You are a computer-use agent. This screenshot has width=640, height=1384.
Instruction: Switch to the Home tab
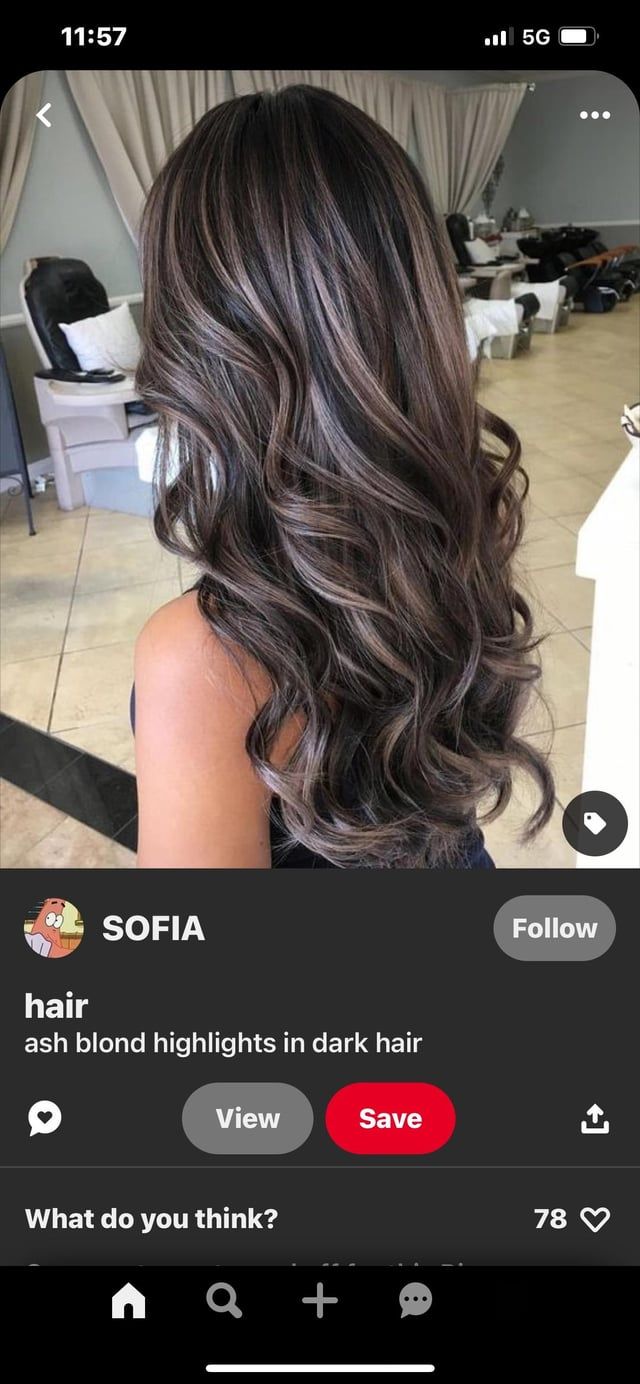pyautogui.click(x=128, y=1300)
